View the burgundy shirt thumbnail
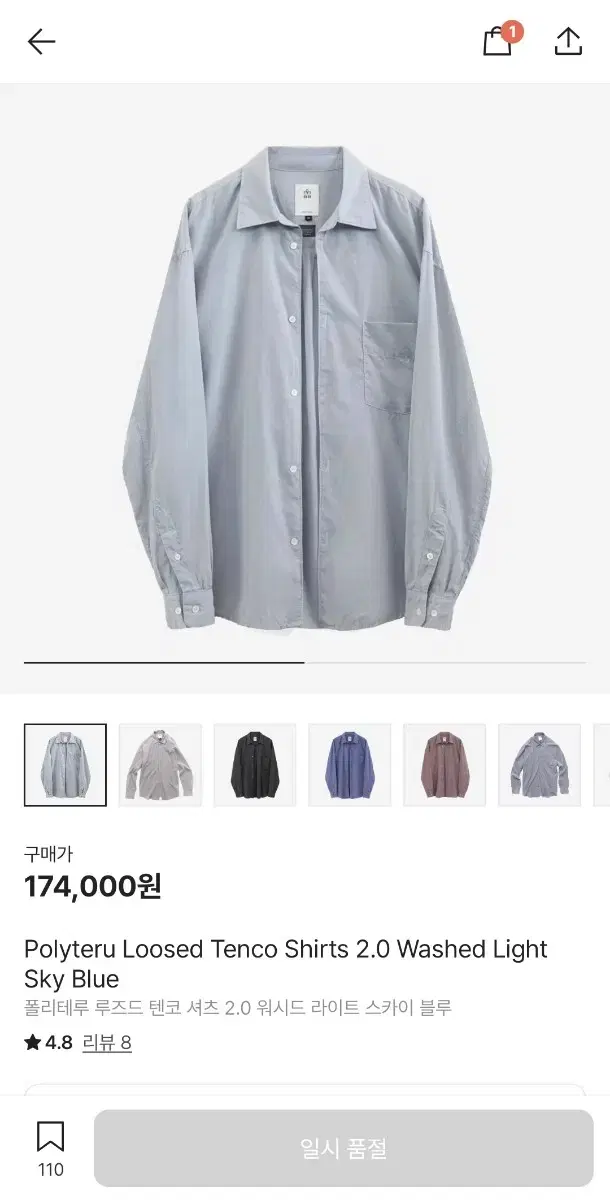 pyautogui.click(x=445, y=765)
